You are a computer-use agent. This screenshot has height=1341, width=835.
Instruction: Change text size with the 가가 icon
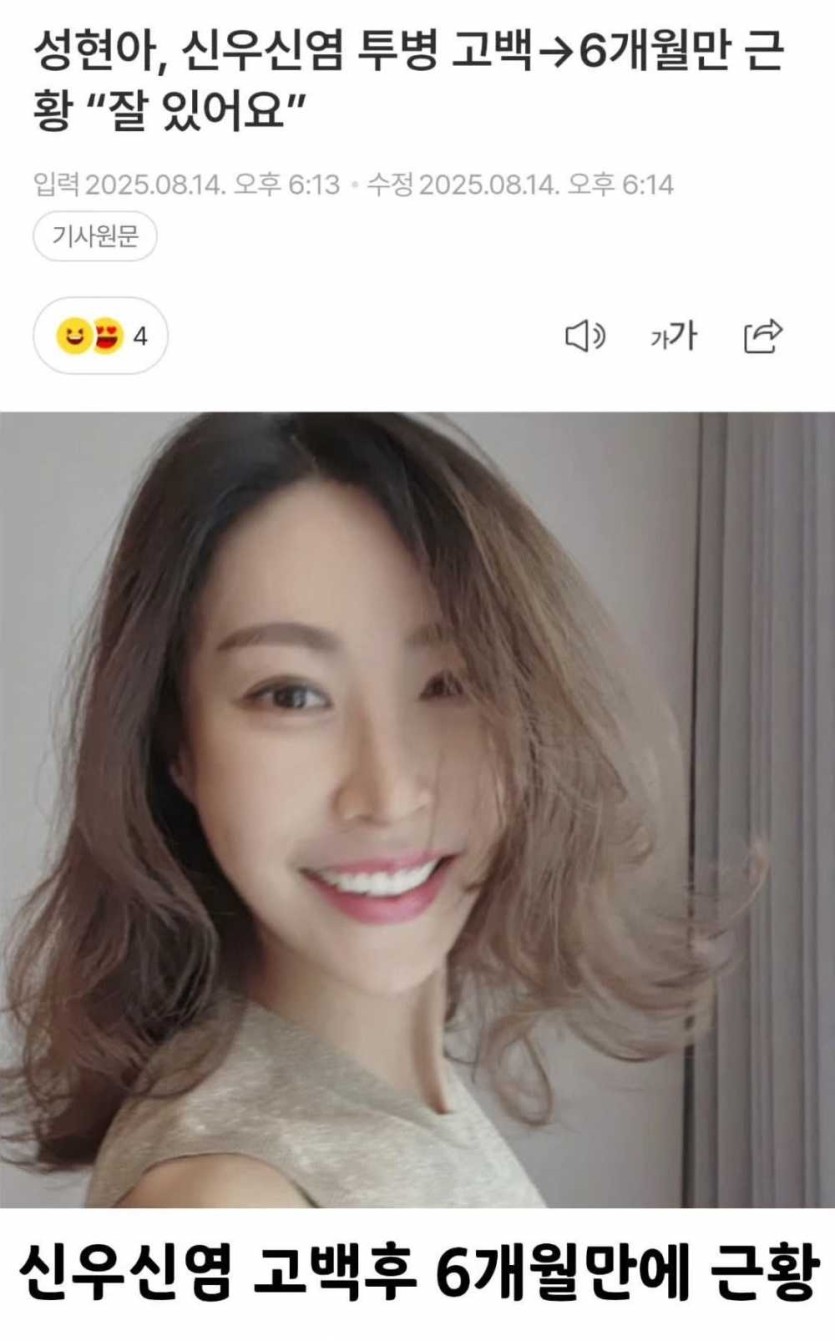pyautogui.click(x=672, y=337)
